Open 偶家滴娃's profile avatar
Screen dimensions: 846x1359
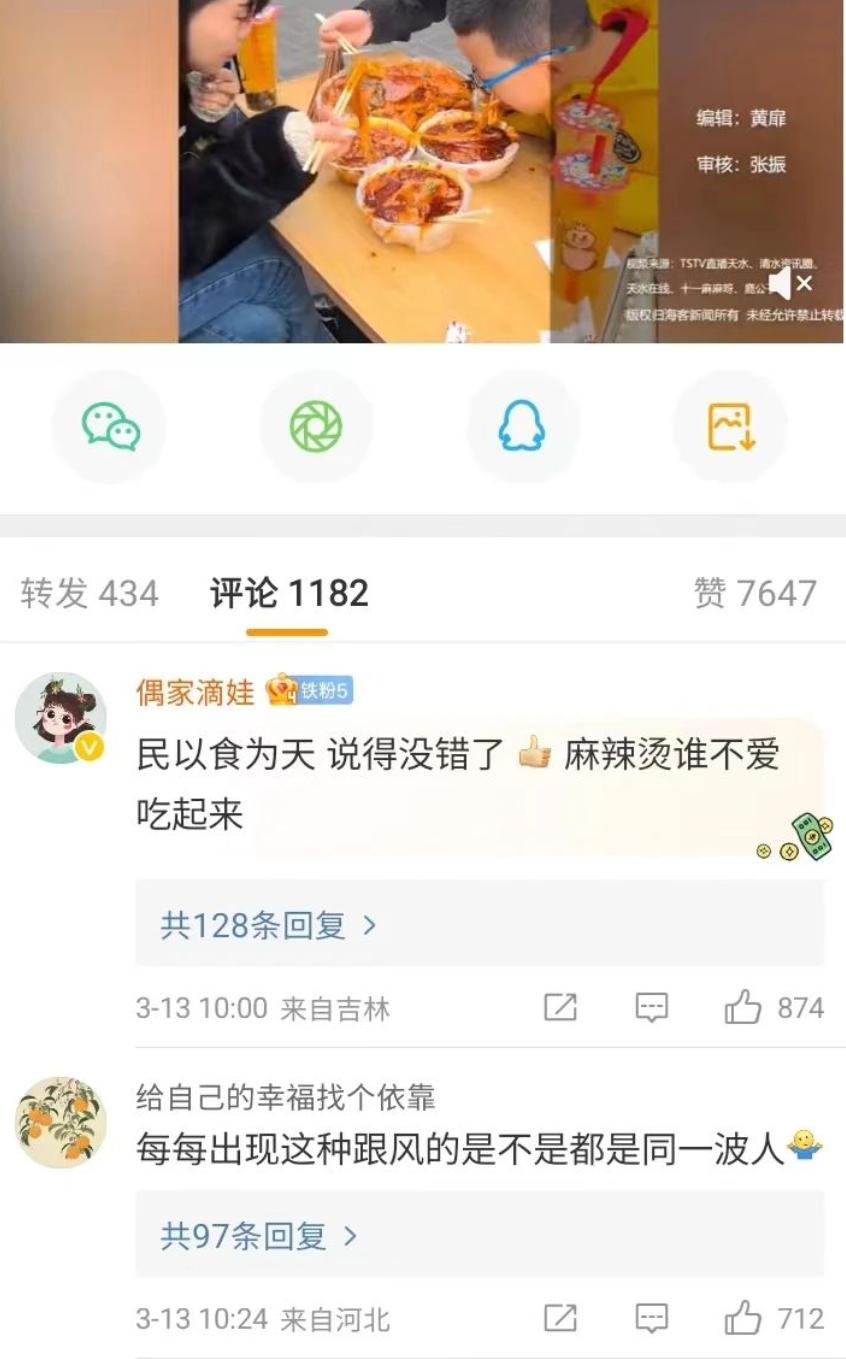(x=60, y=717)
